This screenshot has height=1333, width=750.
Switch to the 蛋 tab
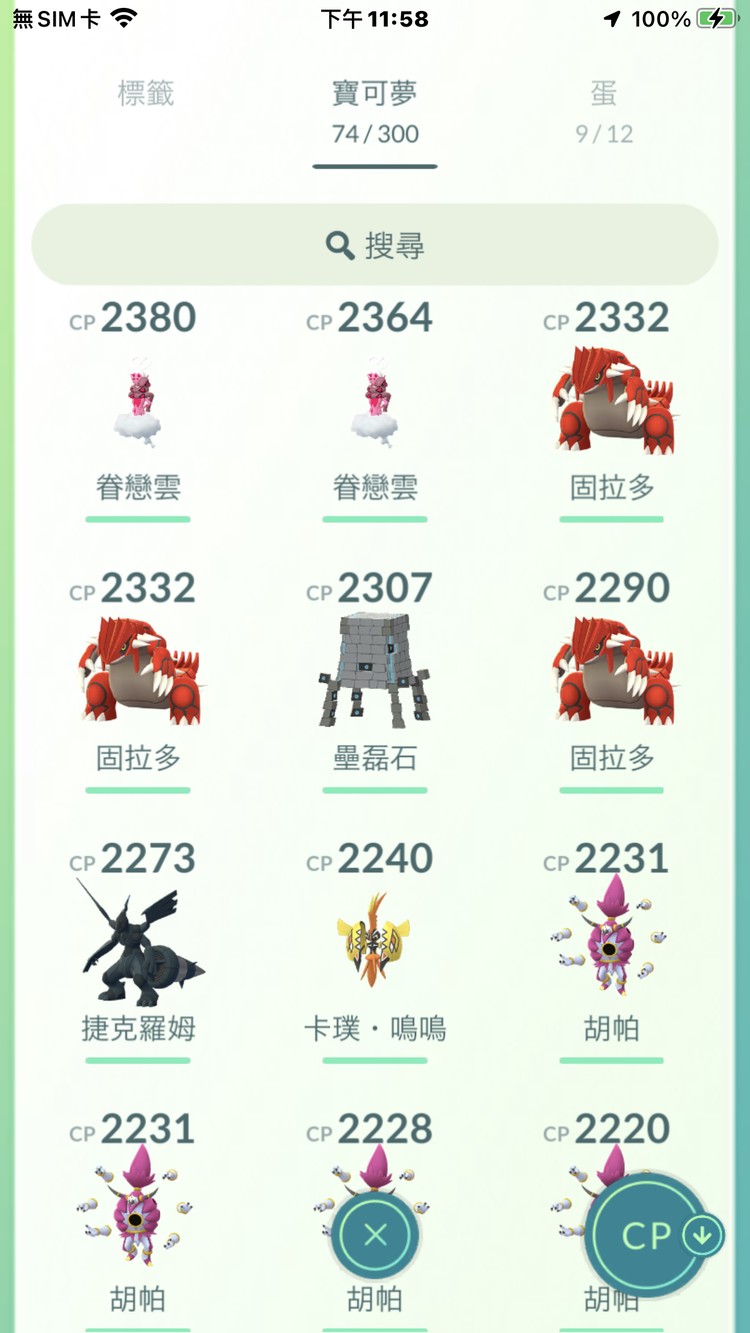tap(603, 110)
